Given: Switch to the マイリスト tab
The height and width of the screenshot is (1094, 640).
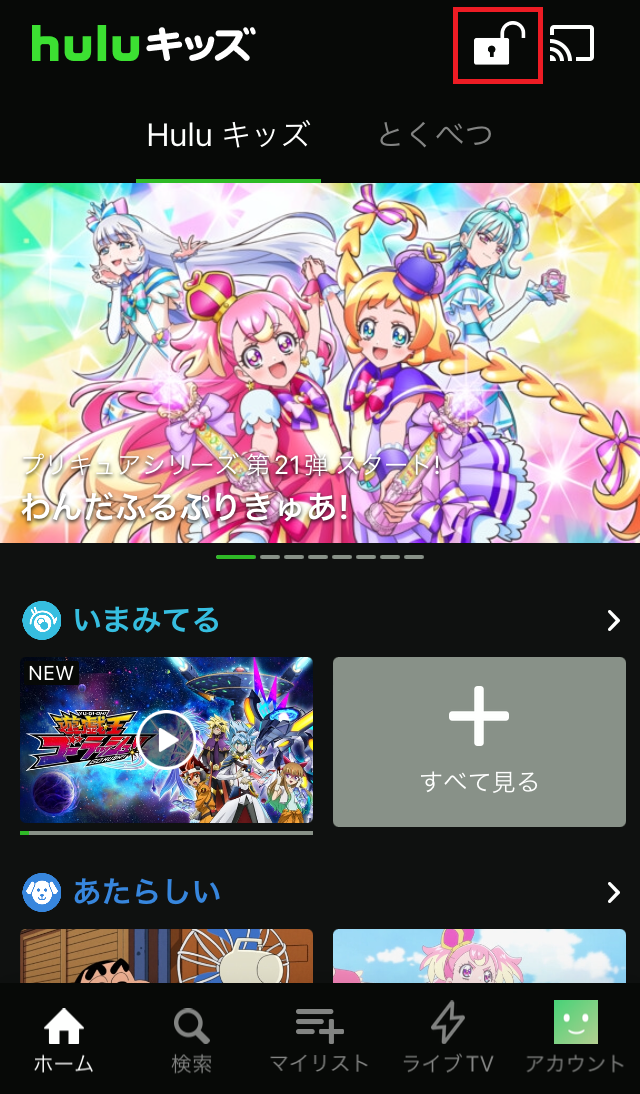Looking at the screenshot, I should pos(319,1040).
